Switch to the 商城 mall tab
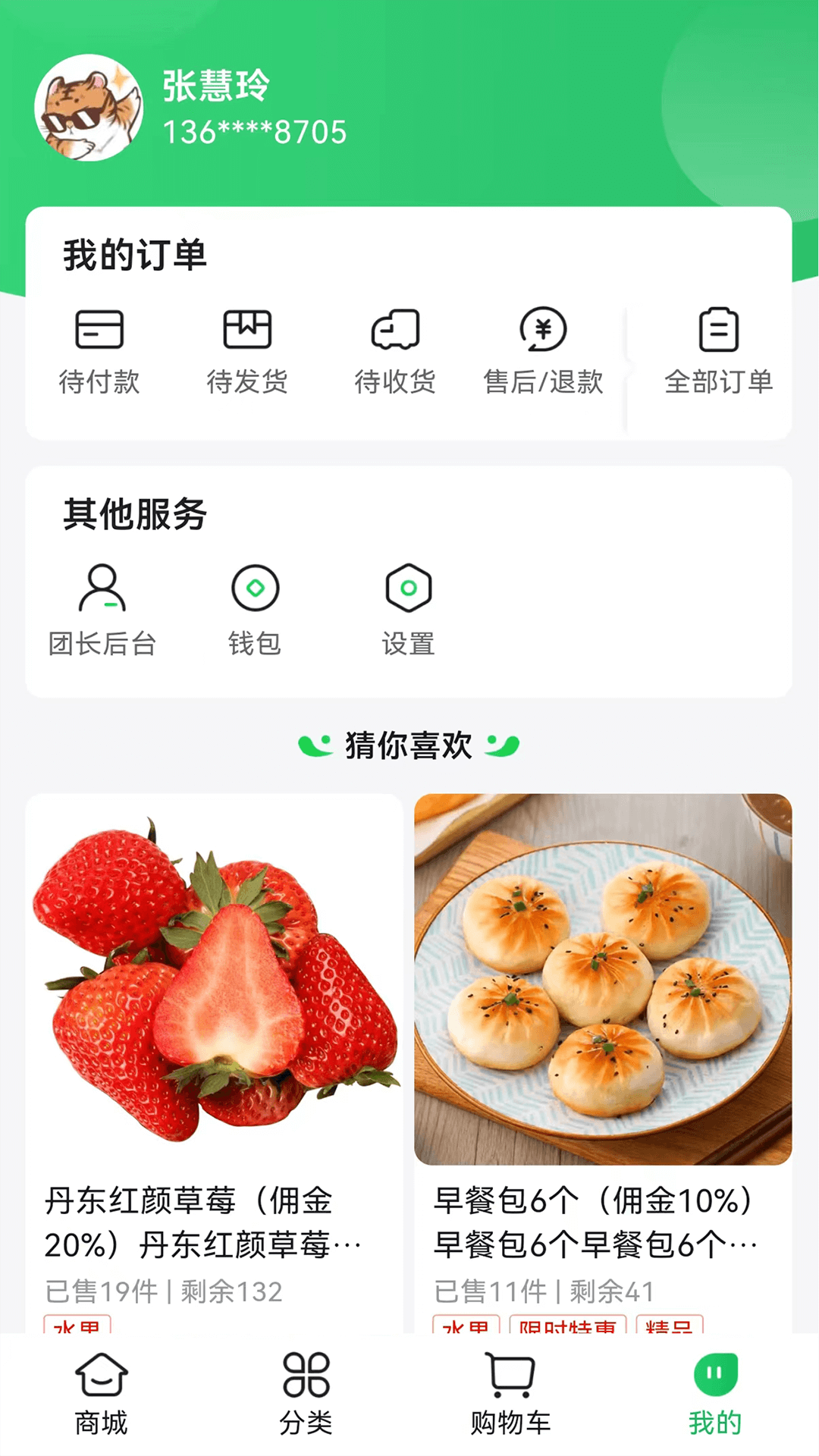Screen dimensions: 819x1456 pos(102,1394)
